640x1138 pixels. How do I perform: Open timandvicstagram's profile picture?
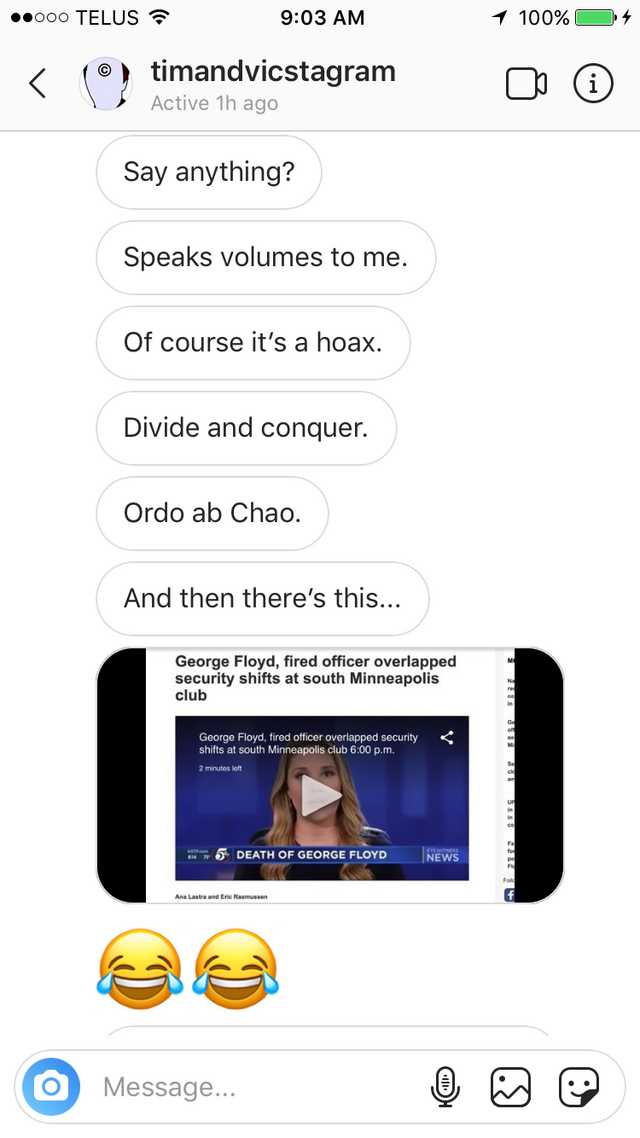105,85
